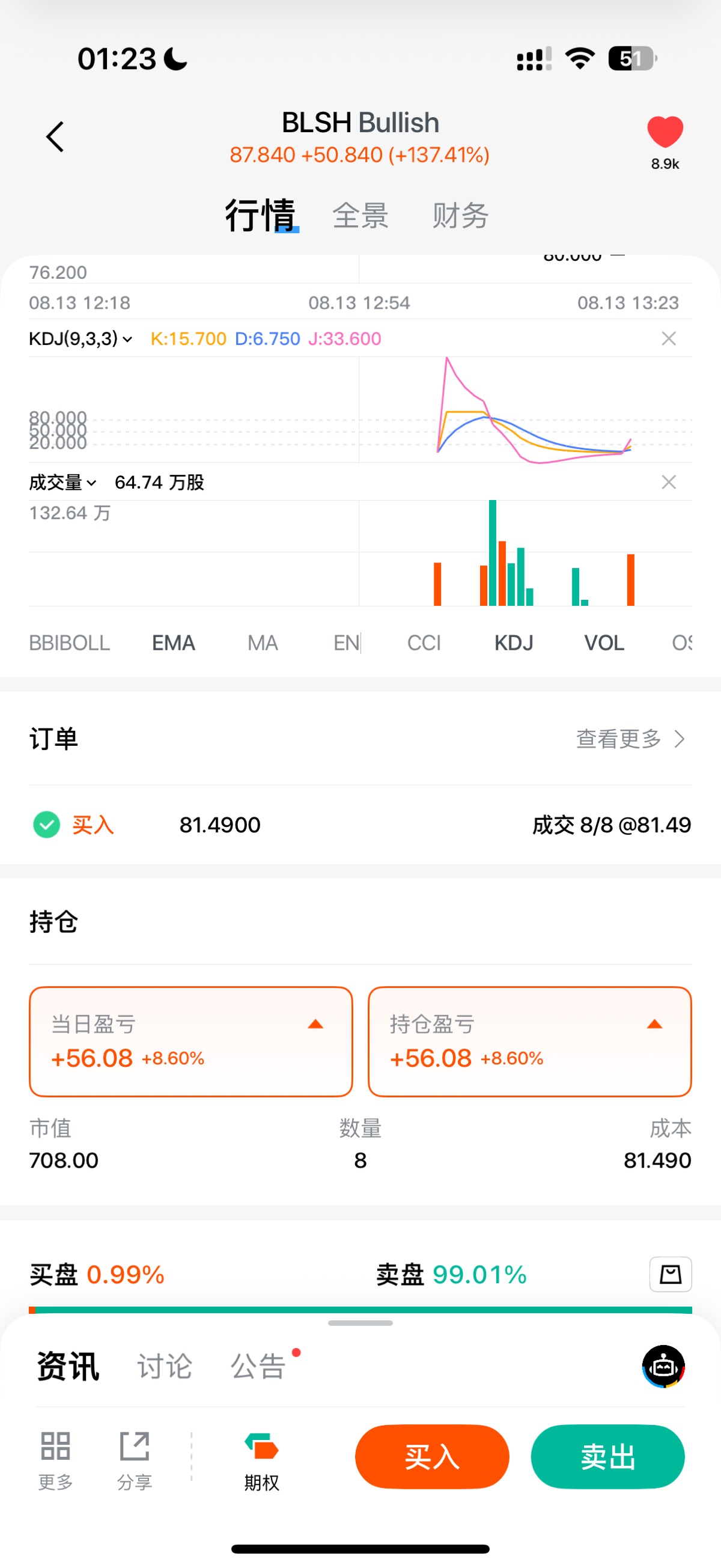Switch to the 全景 tab

click(x=360, y=216)
